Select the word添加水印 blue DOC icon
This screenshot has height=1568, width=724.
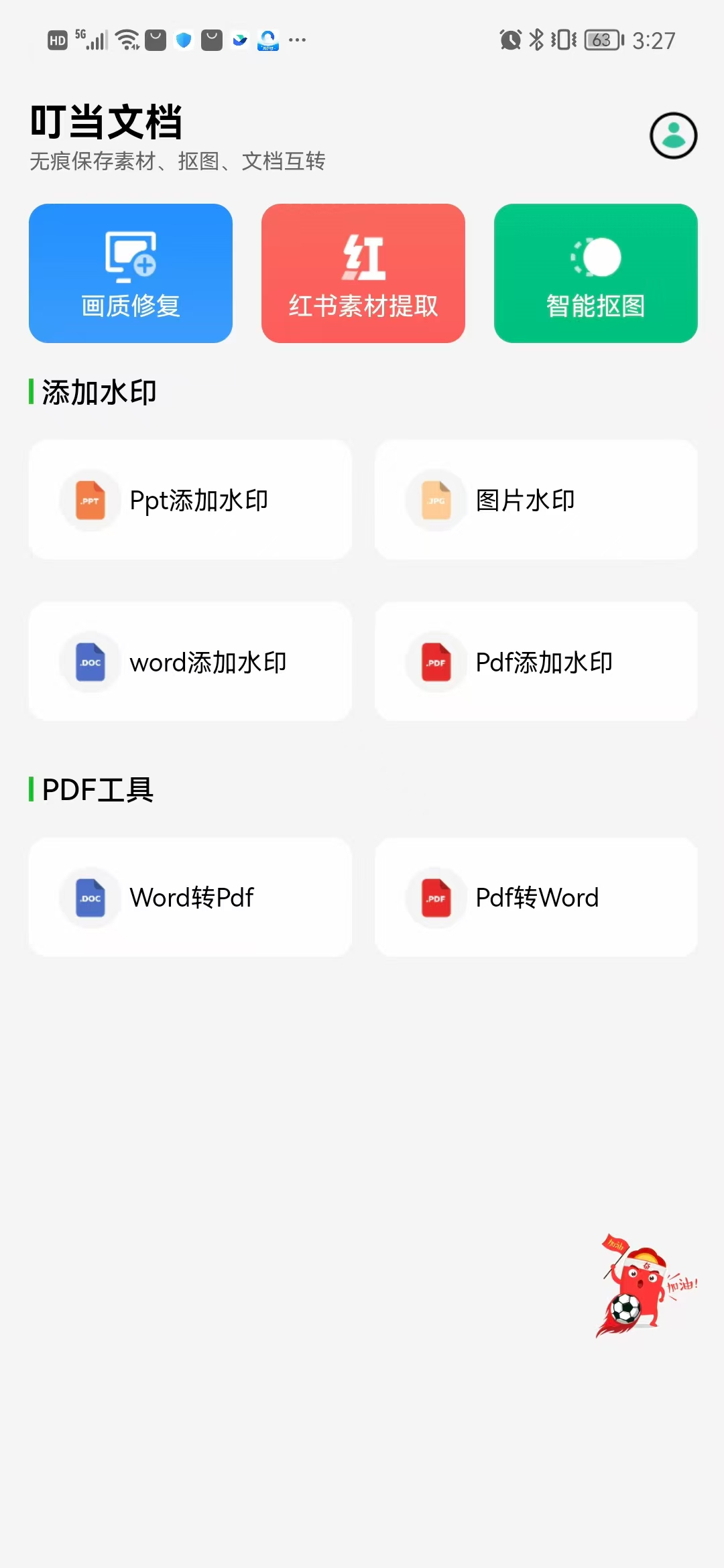[x=90, y=662]
